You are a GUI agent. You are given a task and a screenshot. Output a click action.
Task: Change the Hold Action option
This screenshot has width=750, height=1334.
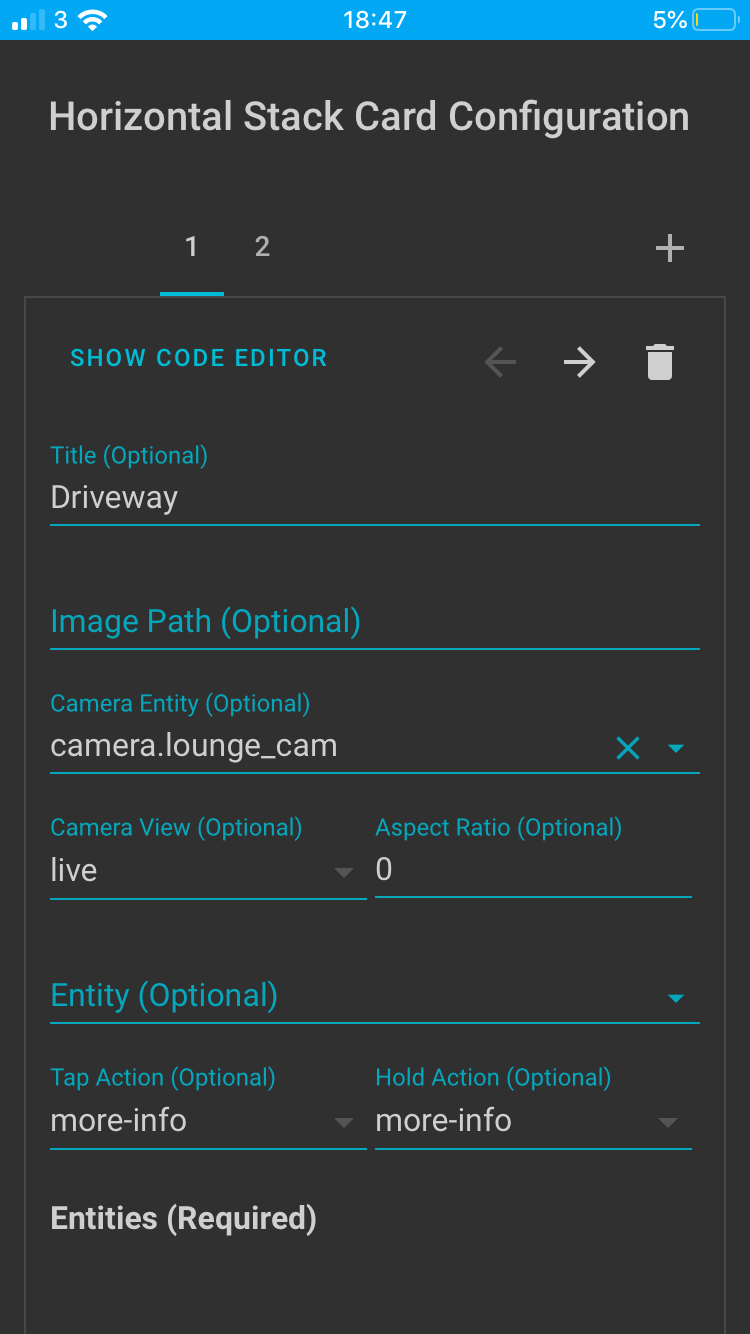pyautogui.click(x=533, y=1106)
